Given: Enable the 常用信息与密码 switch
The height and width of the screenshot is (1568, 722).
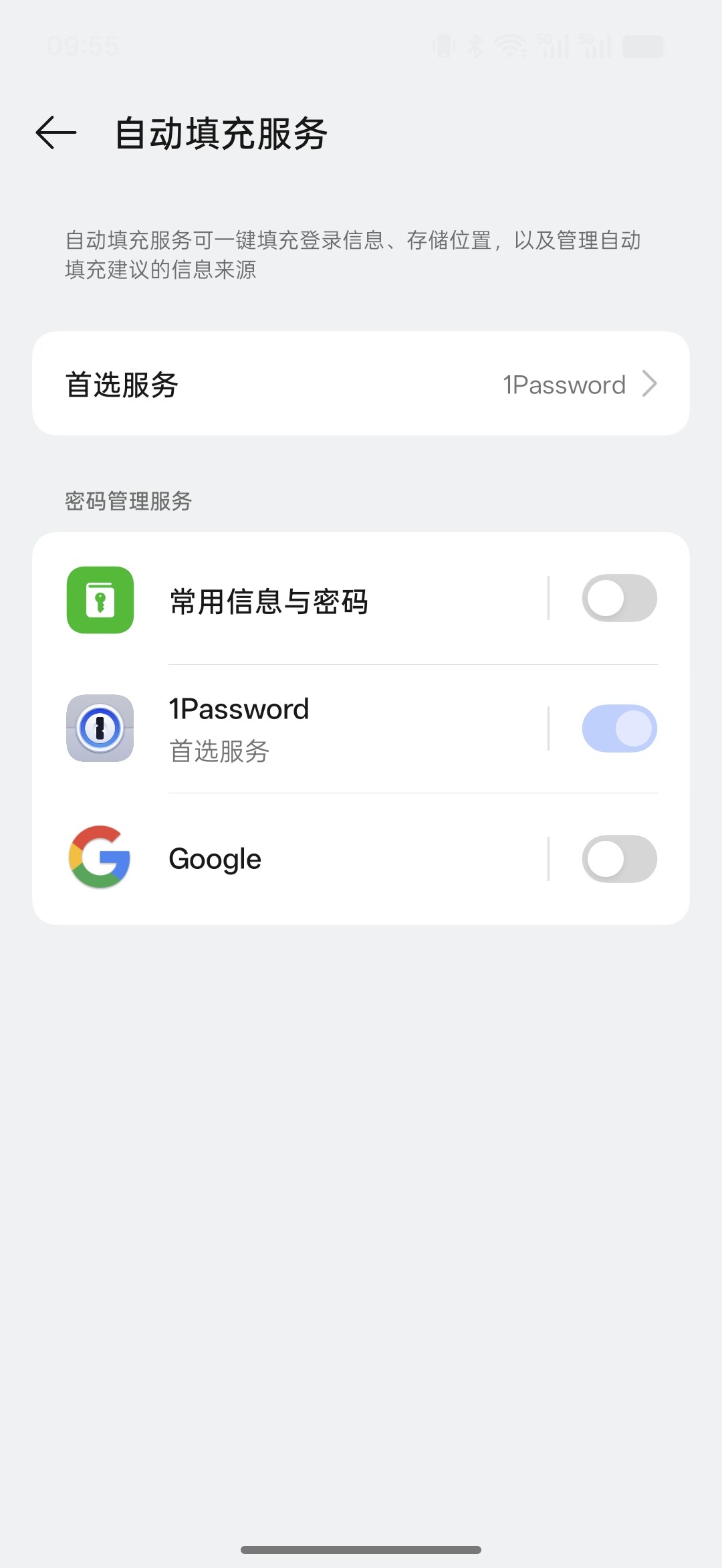Looking at the screenshot, I should click(x=619, y=598).
